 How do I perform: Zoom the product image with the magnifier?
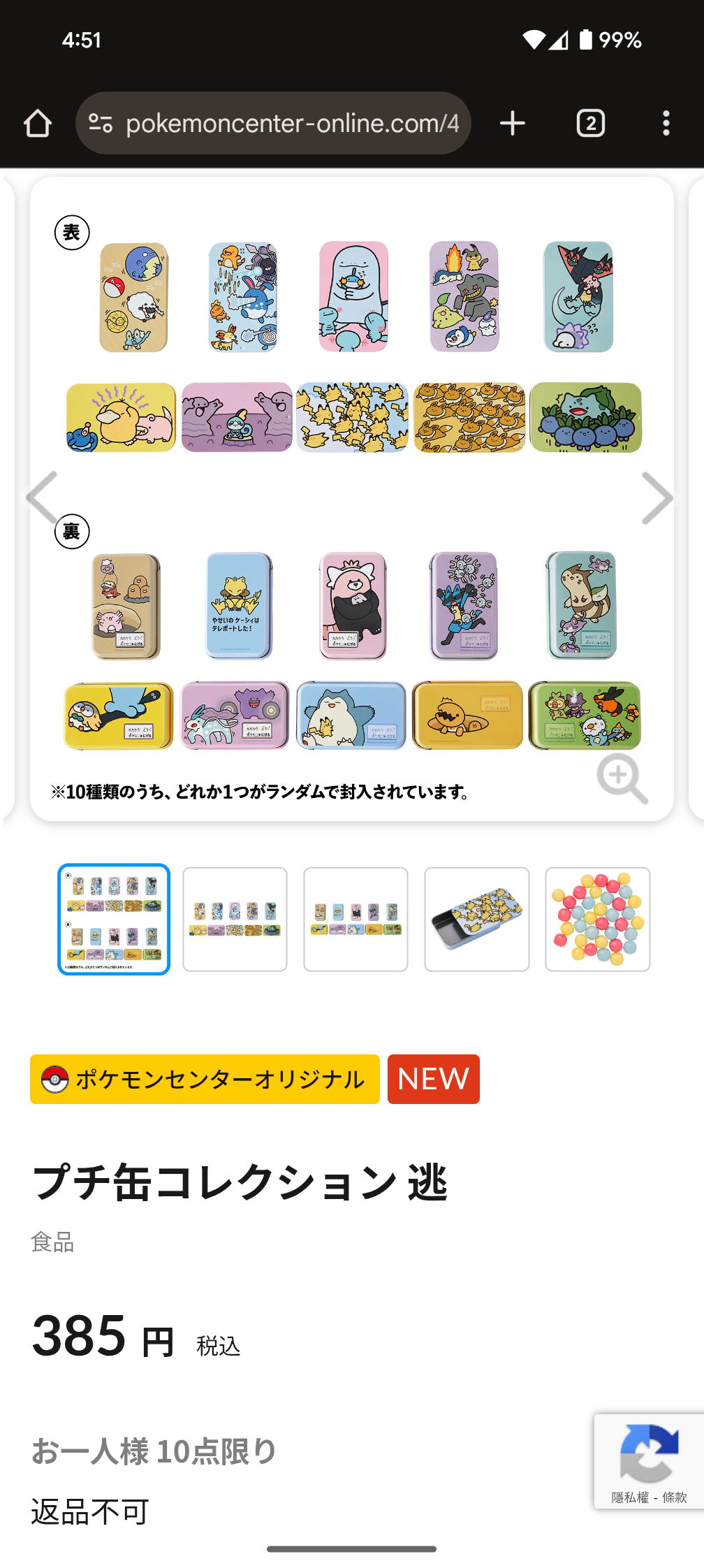tap(622, 778)
